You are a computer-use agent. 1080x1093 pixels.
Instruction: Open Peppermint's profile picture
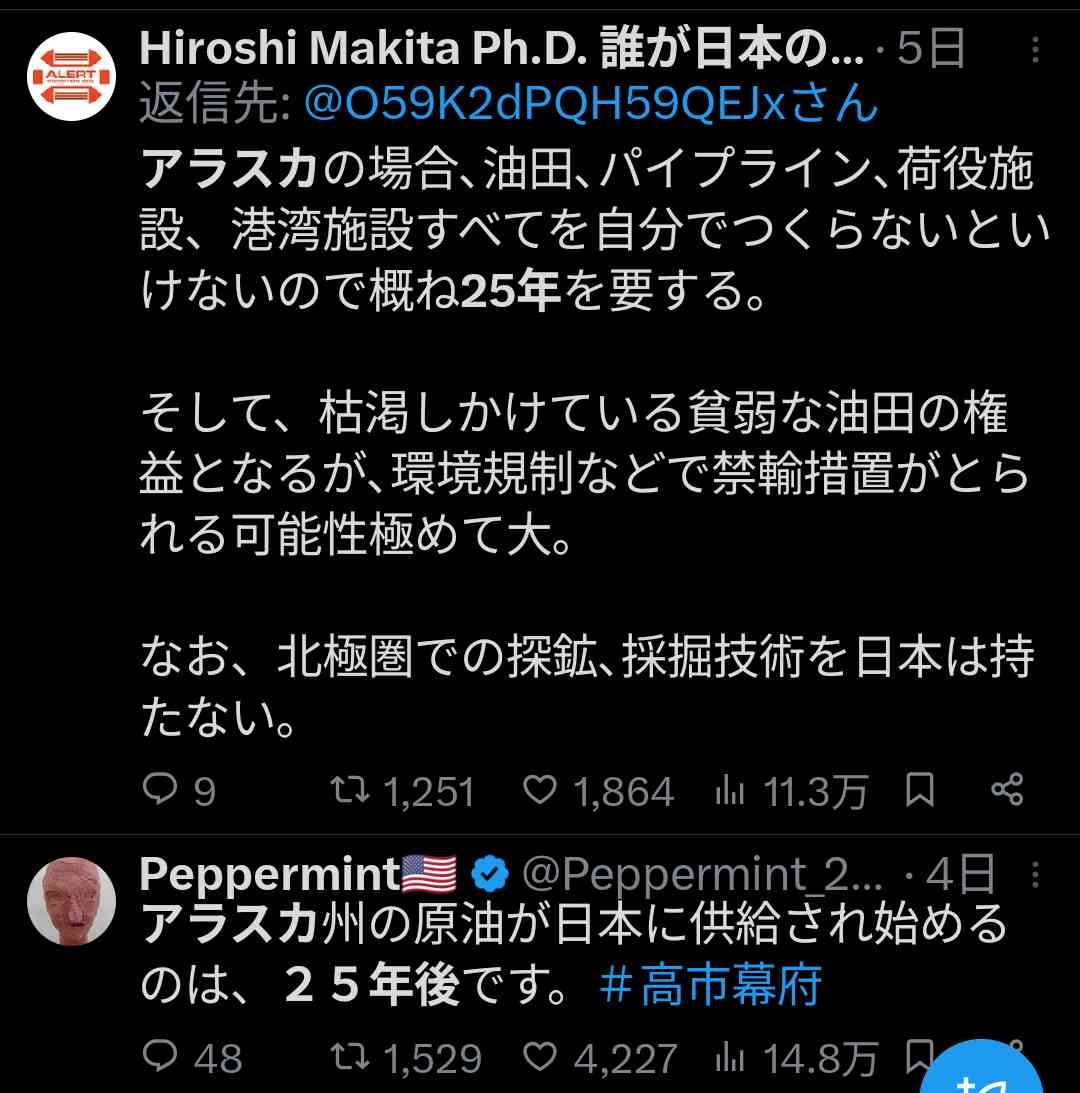coord(71,901)
